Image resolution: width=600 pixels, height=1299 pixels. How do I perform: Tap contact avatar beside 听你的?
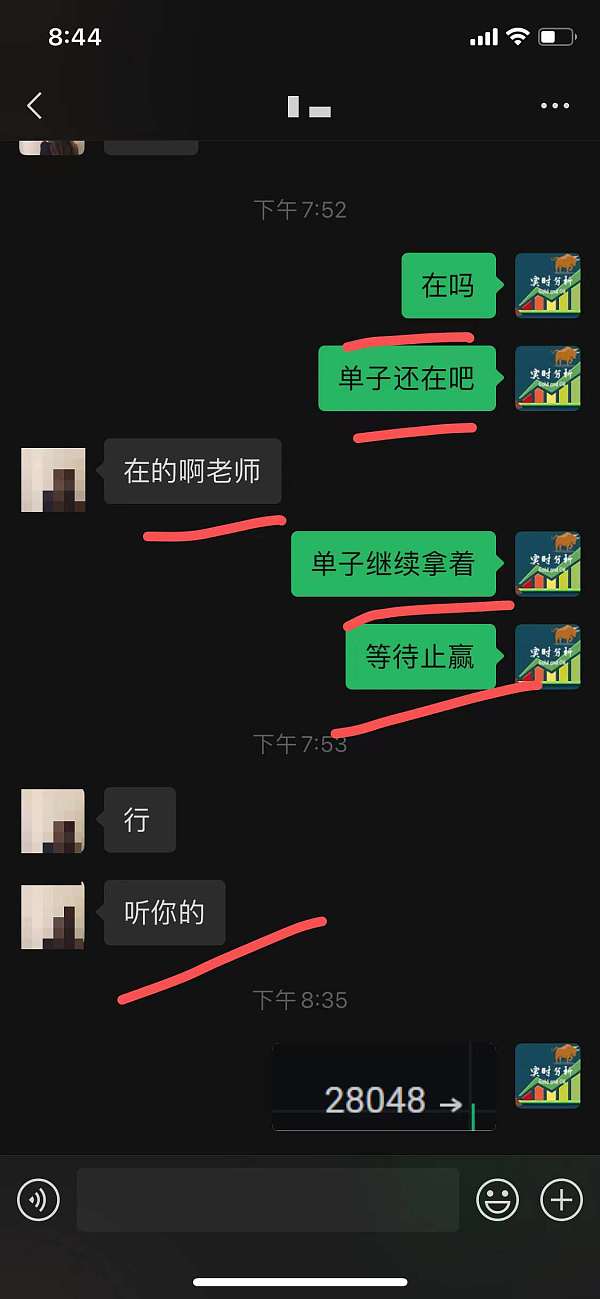(x=53, y=914)
